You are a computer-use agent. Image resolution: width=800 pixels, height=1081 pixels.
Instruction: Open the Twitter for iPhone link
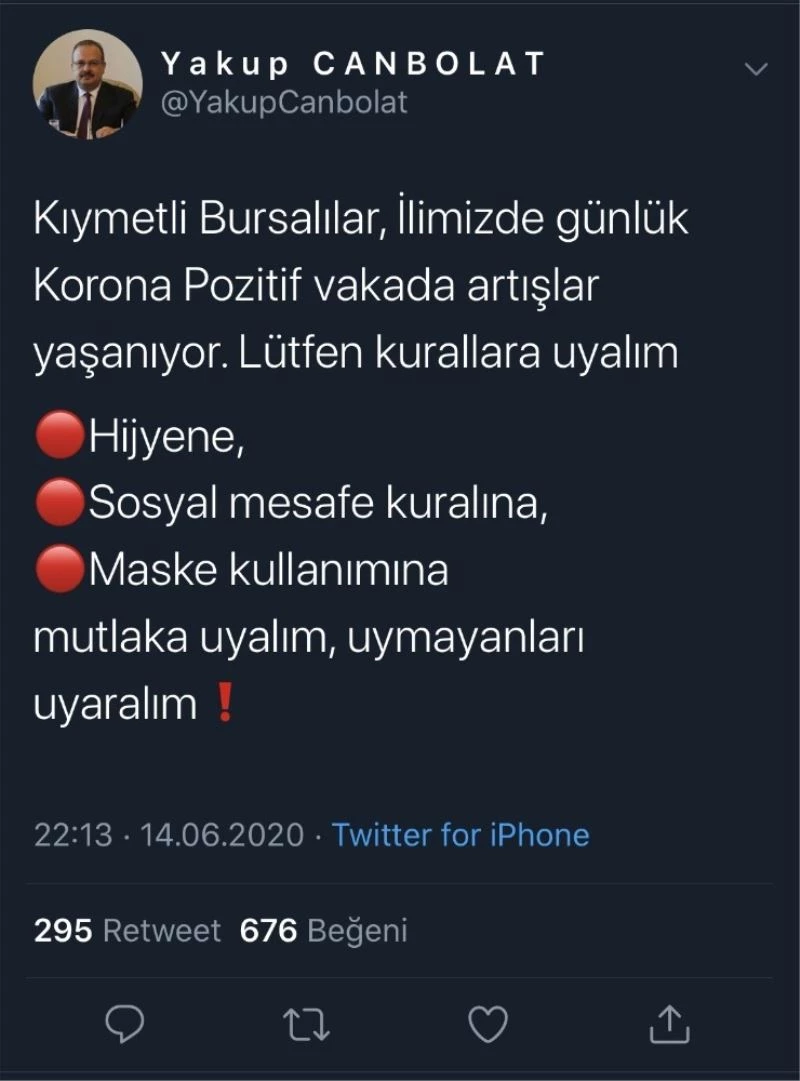(x=460, y=834)
